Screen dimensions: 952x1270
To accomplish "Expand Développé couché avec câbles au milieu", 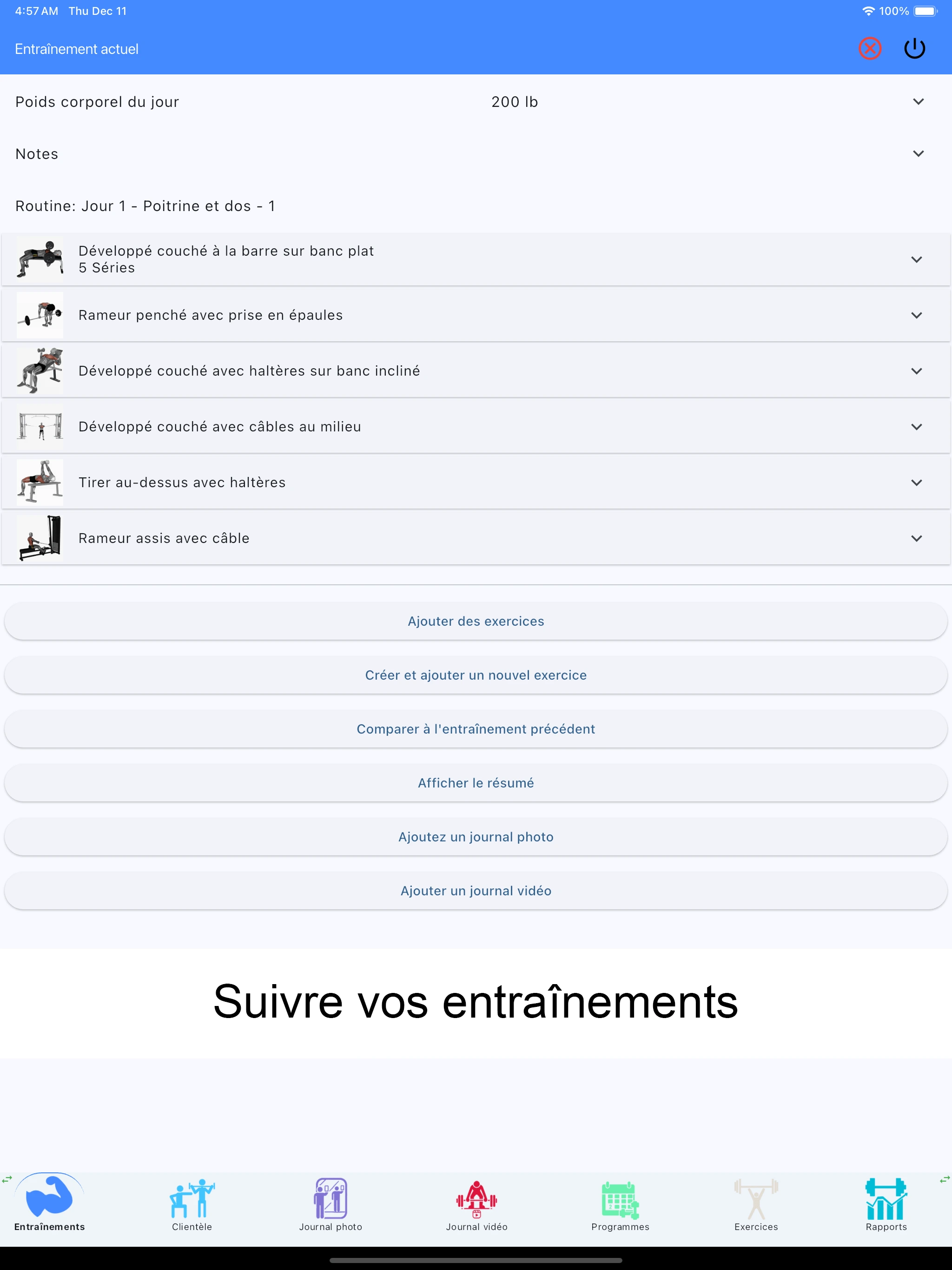I will (916, 427).
